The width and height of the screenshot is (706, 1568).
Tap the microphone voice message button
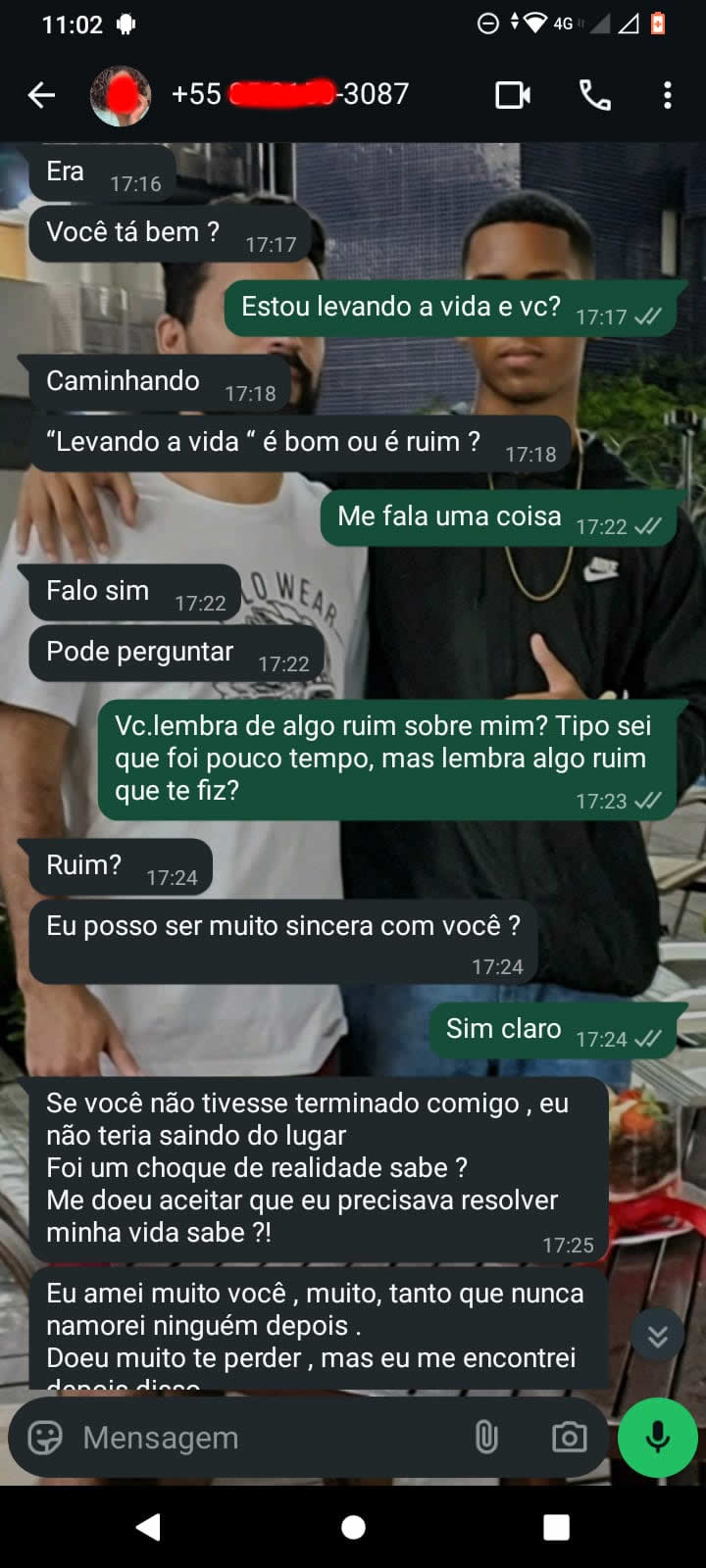pos(657,1438)
